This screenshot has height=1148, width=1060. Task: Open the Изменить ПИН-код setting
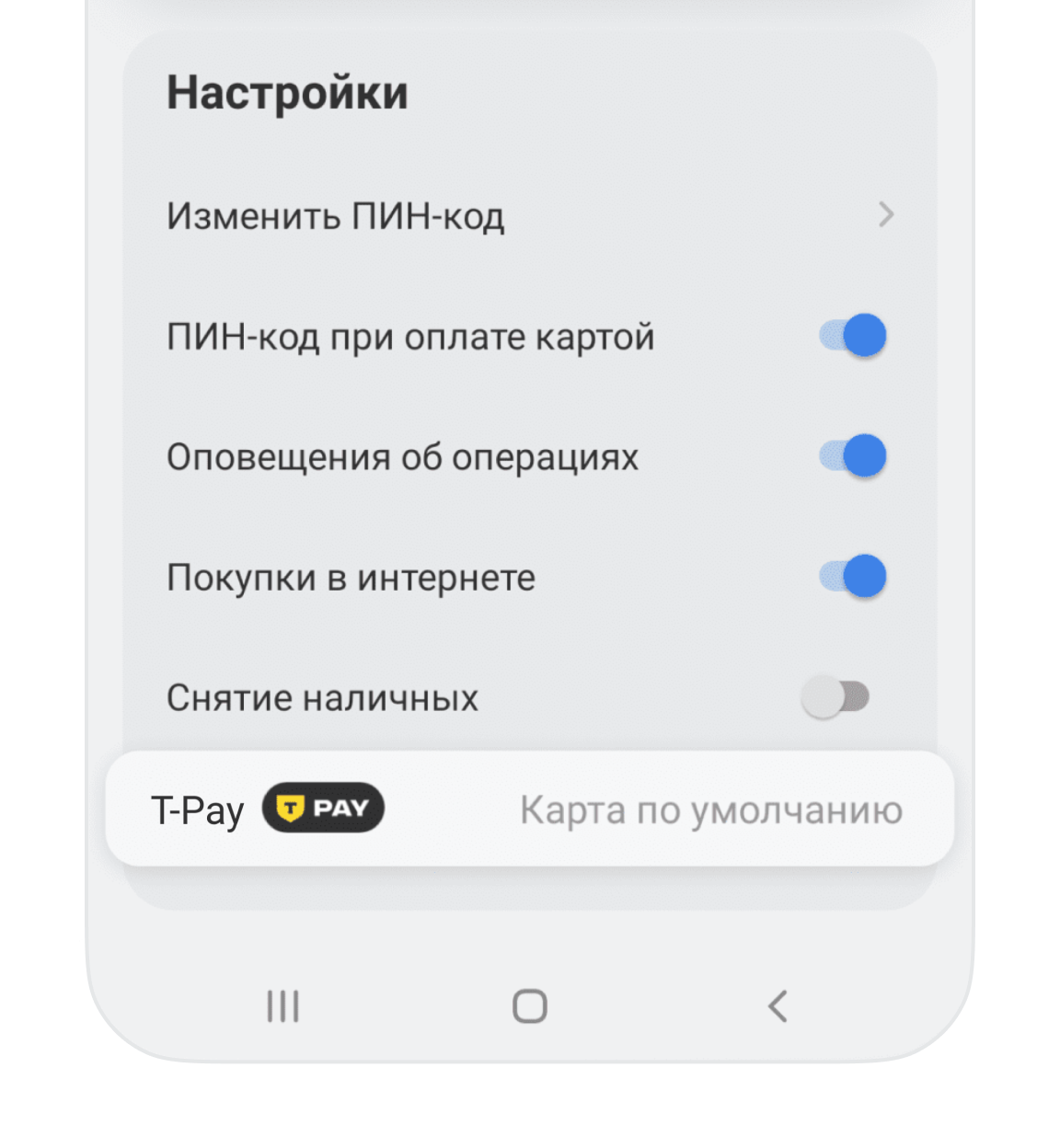(529, 216)
